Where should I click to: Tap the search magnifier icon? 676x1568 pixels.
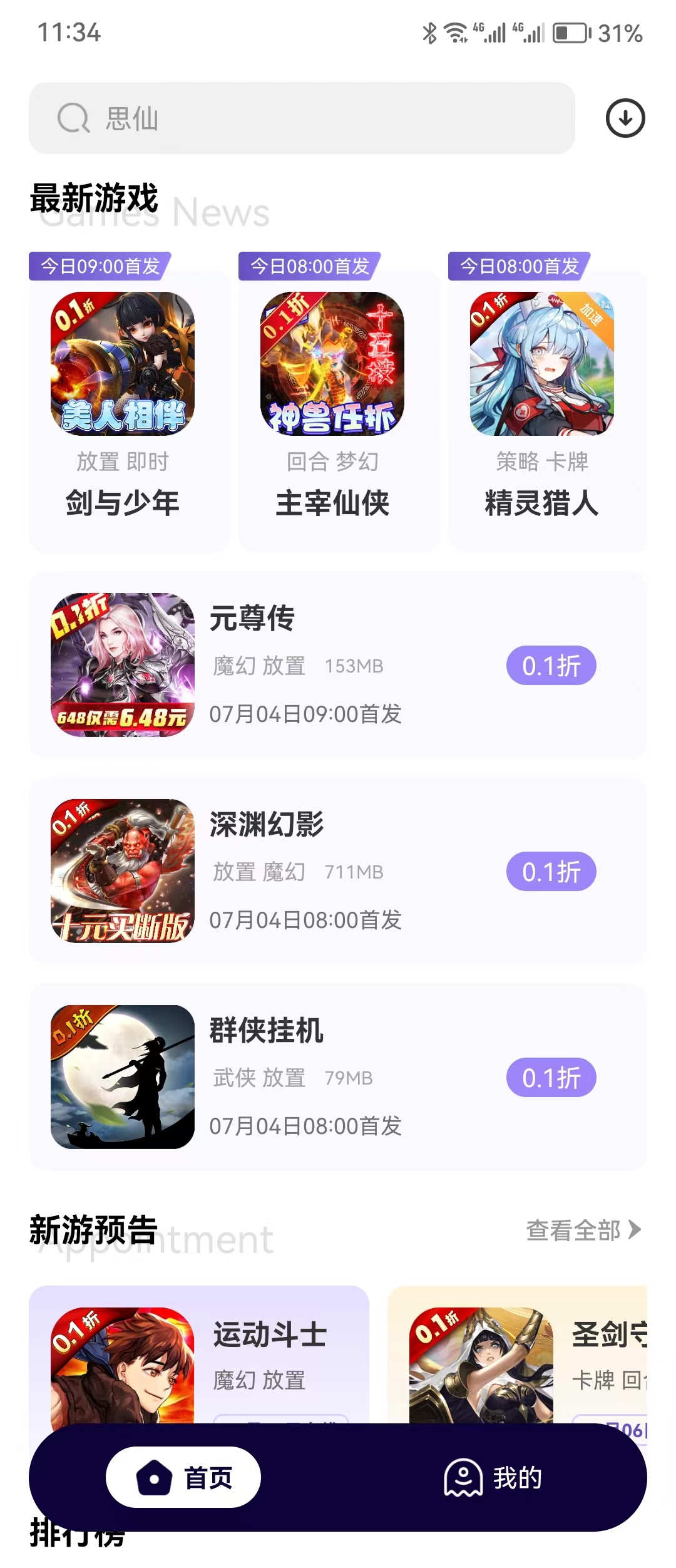pyautogui.click(x=73, y=119)
